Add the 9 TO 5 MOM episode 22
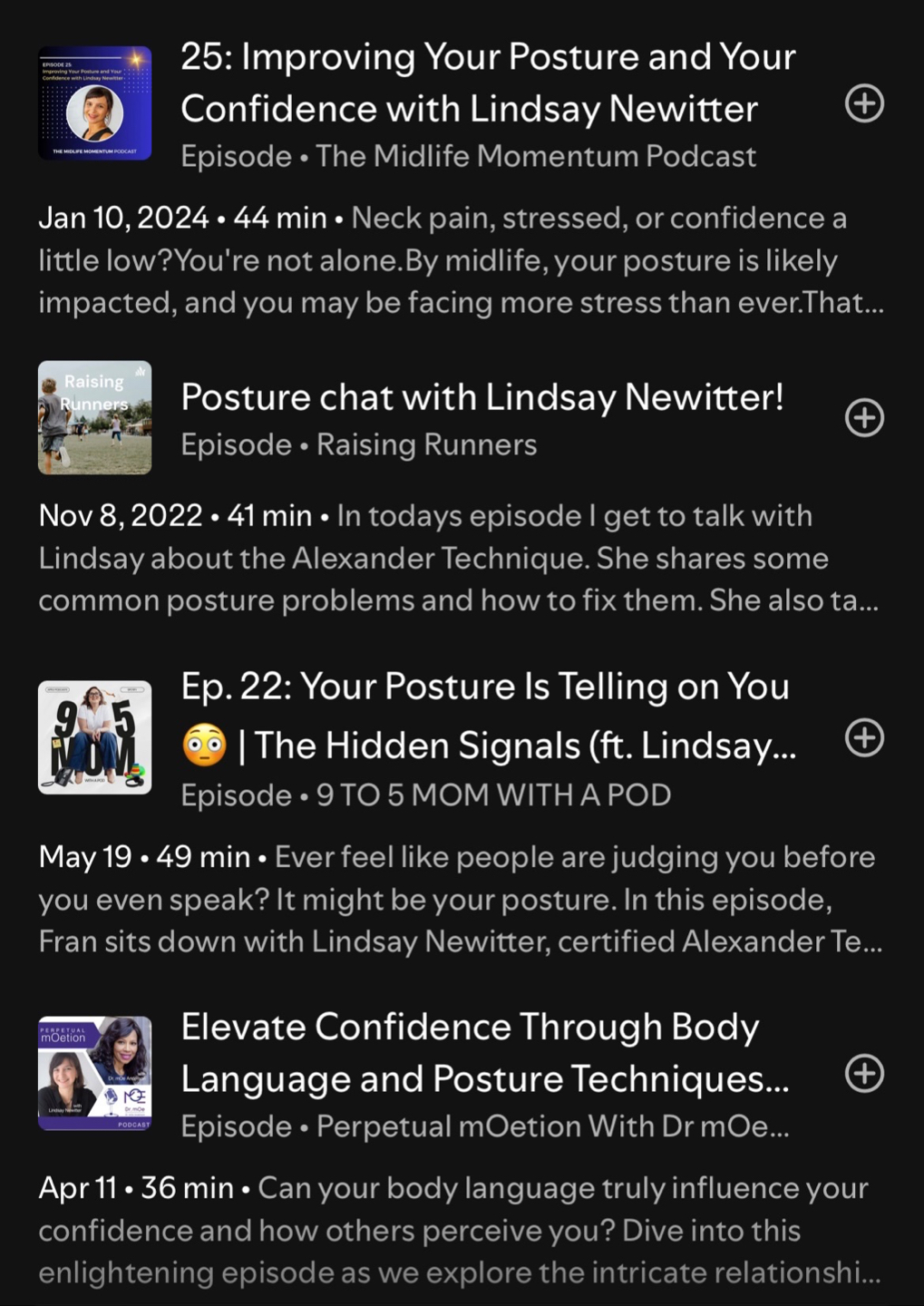Screen dimensions: 924x1306 click(864, 738)
